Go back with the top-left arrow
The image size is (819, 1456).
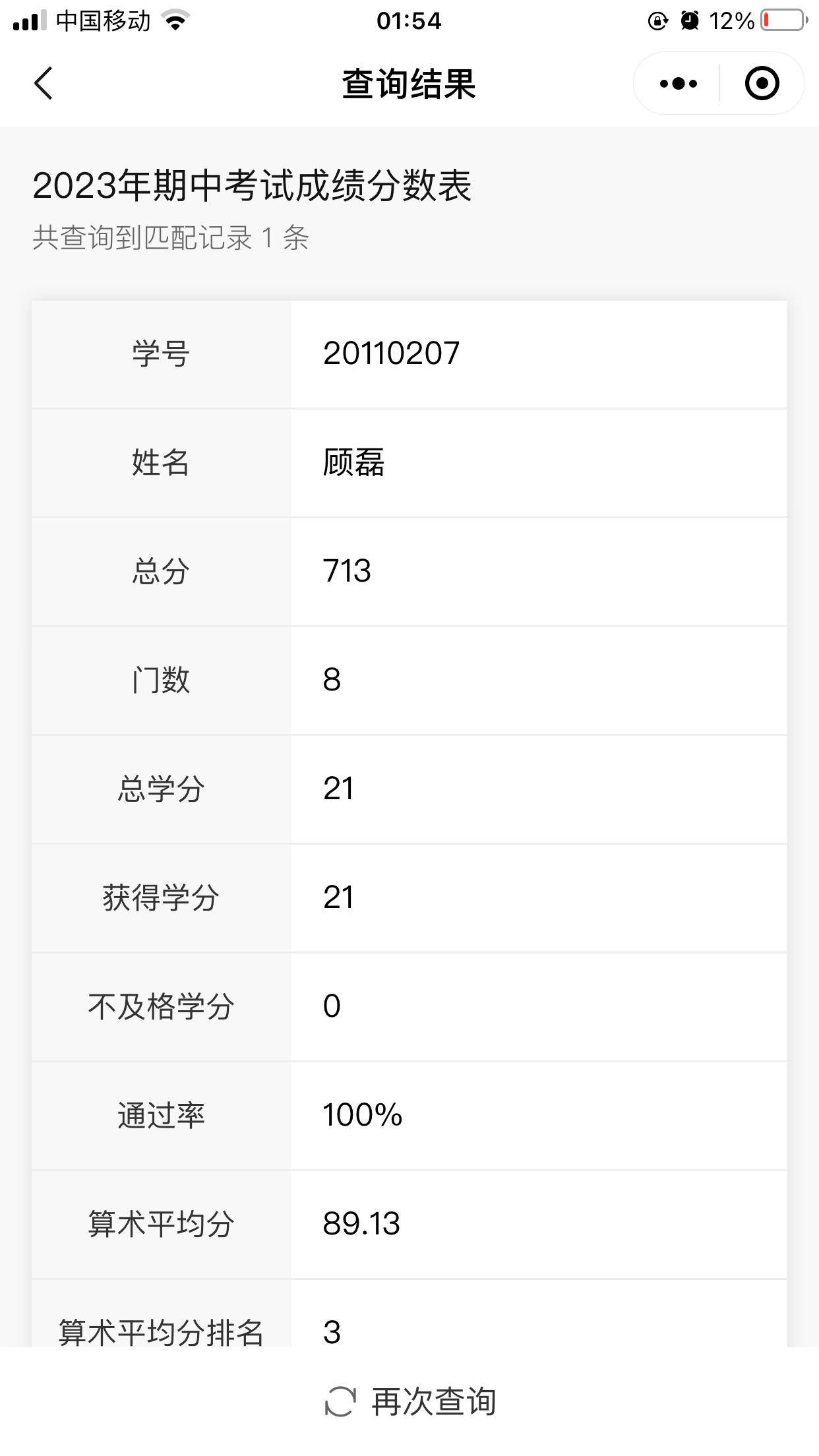click(x=44, y=84)
